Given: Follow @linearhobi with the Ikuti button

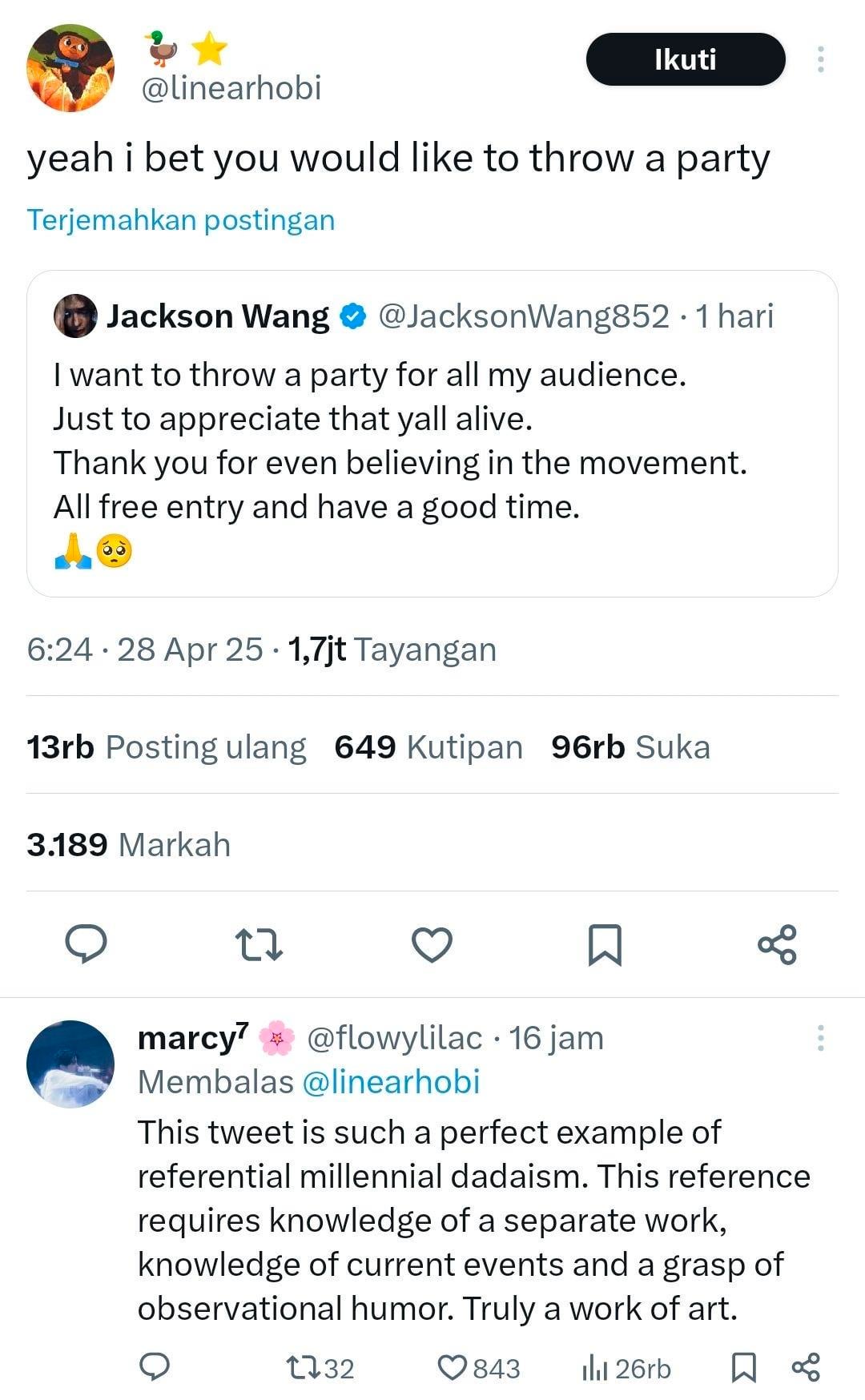Looking at the screenshot, I should pyautogui.click(x=685, y=59).
